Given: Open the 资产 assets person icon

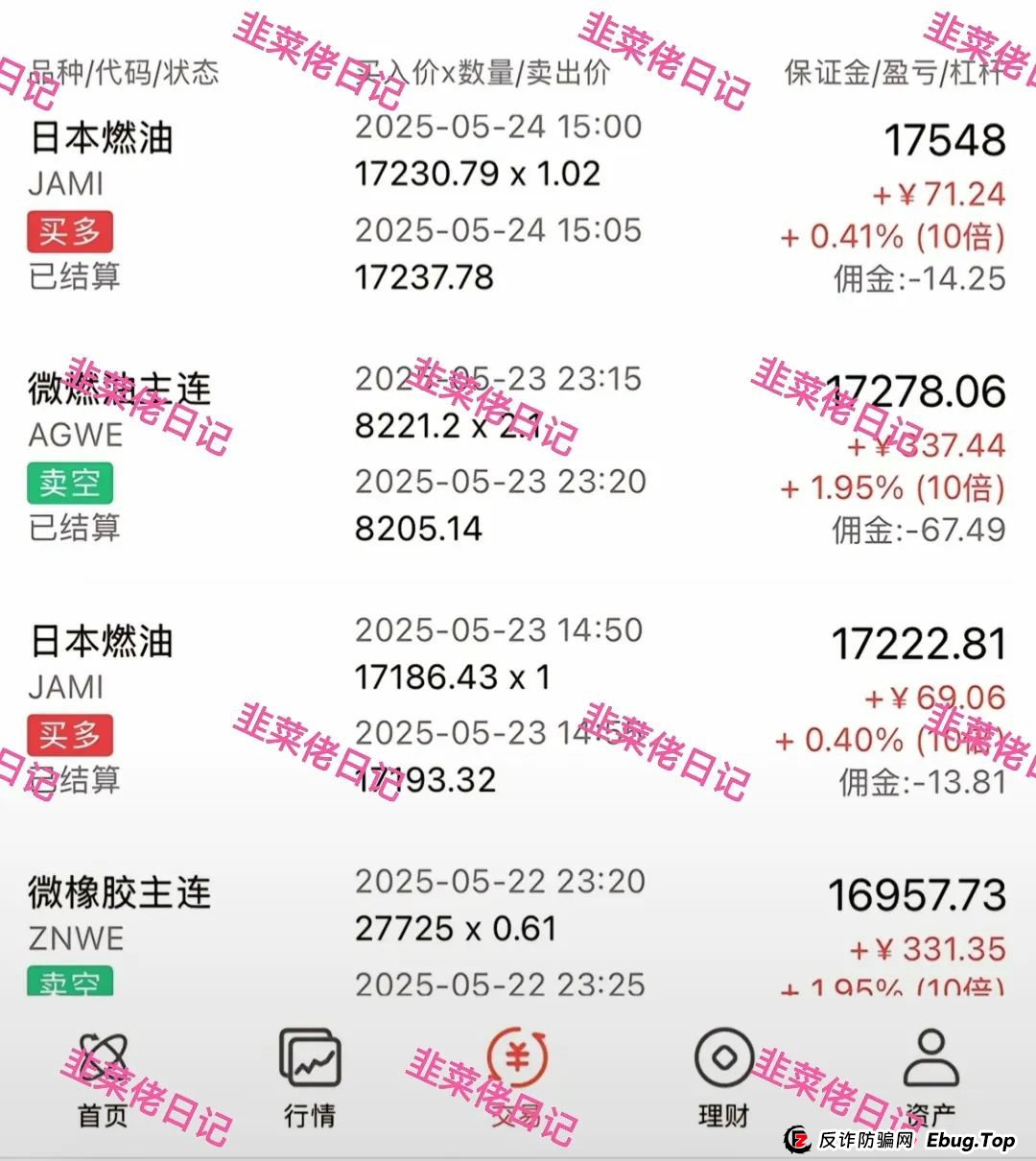Looking at the screenshot, I should [x=929, y=1060].
